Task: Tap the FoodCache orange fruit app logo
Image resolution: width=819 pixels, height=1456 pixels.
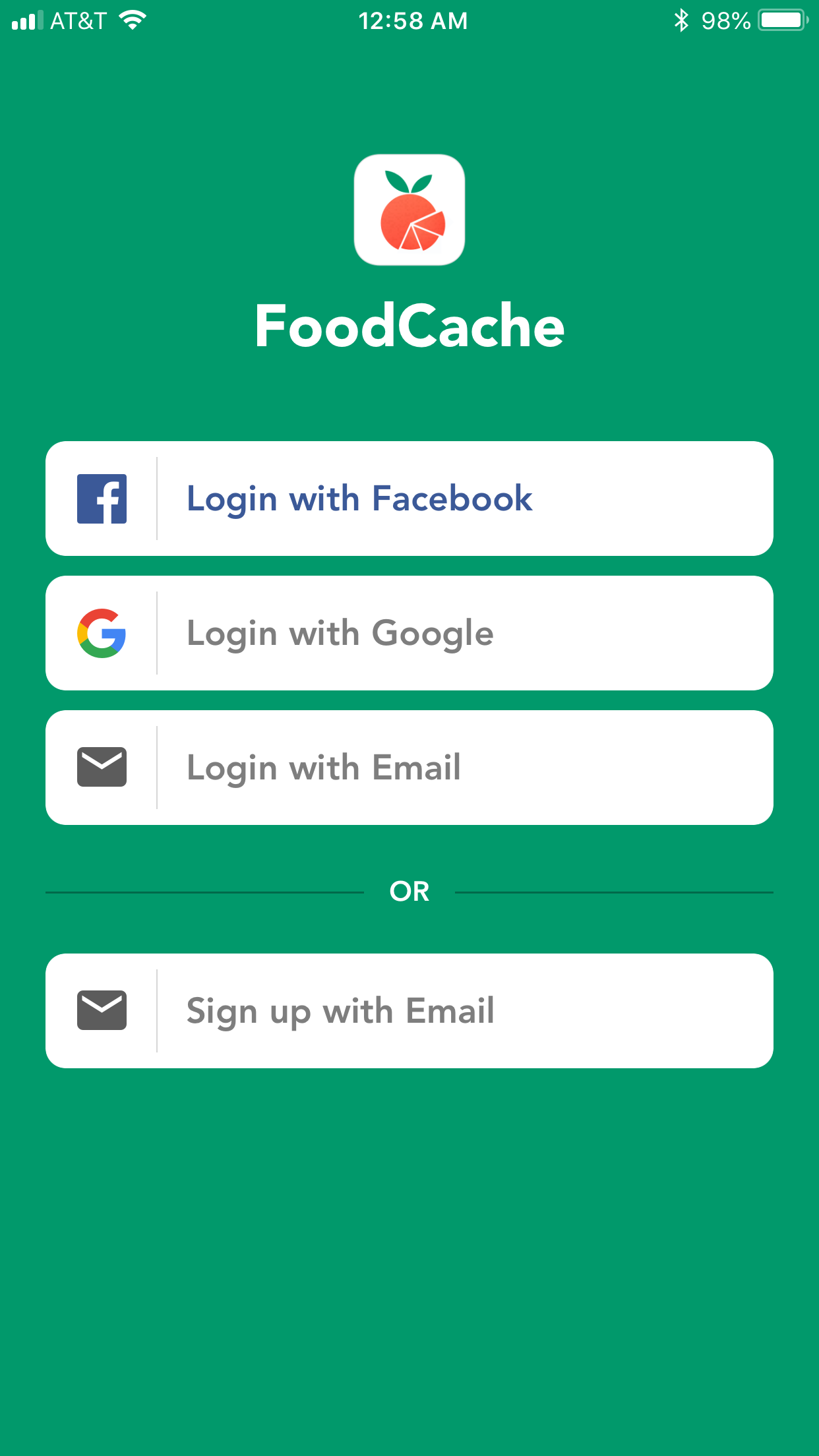Action: (409, 209)
